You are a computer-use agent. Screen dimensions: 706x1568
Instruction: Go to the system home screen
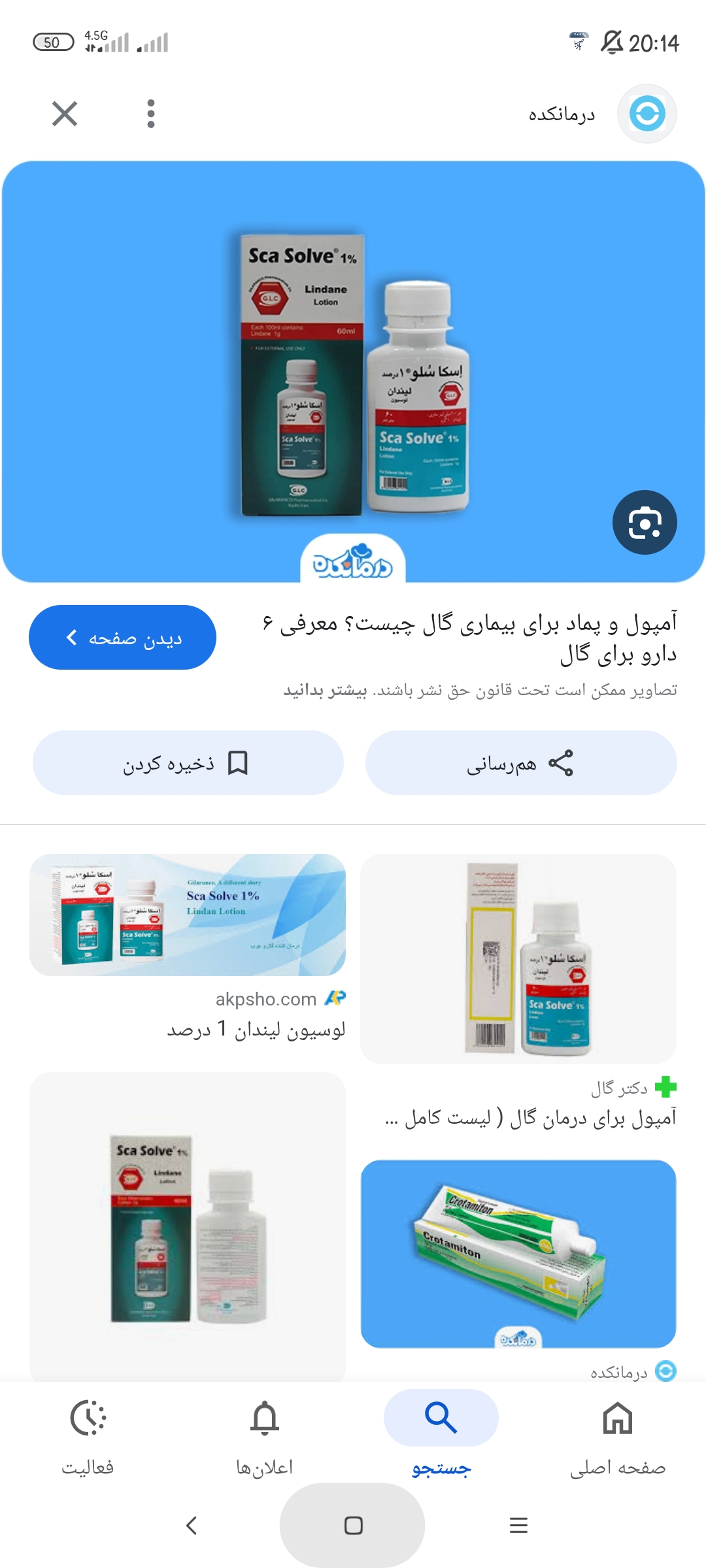[x=353, y=1526]
